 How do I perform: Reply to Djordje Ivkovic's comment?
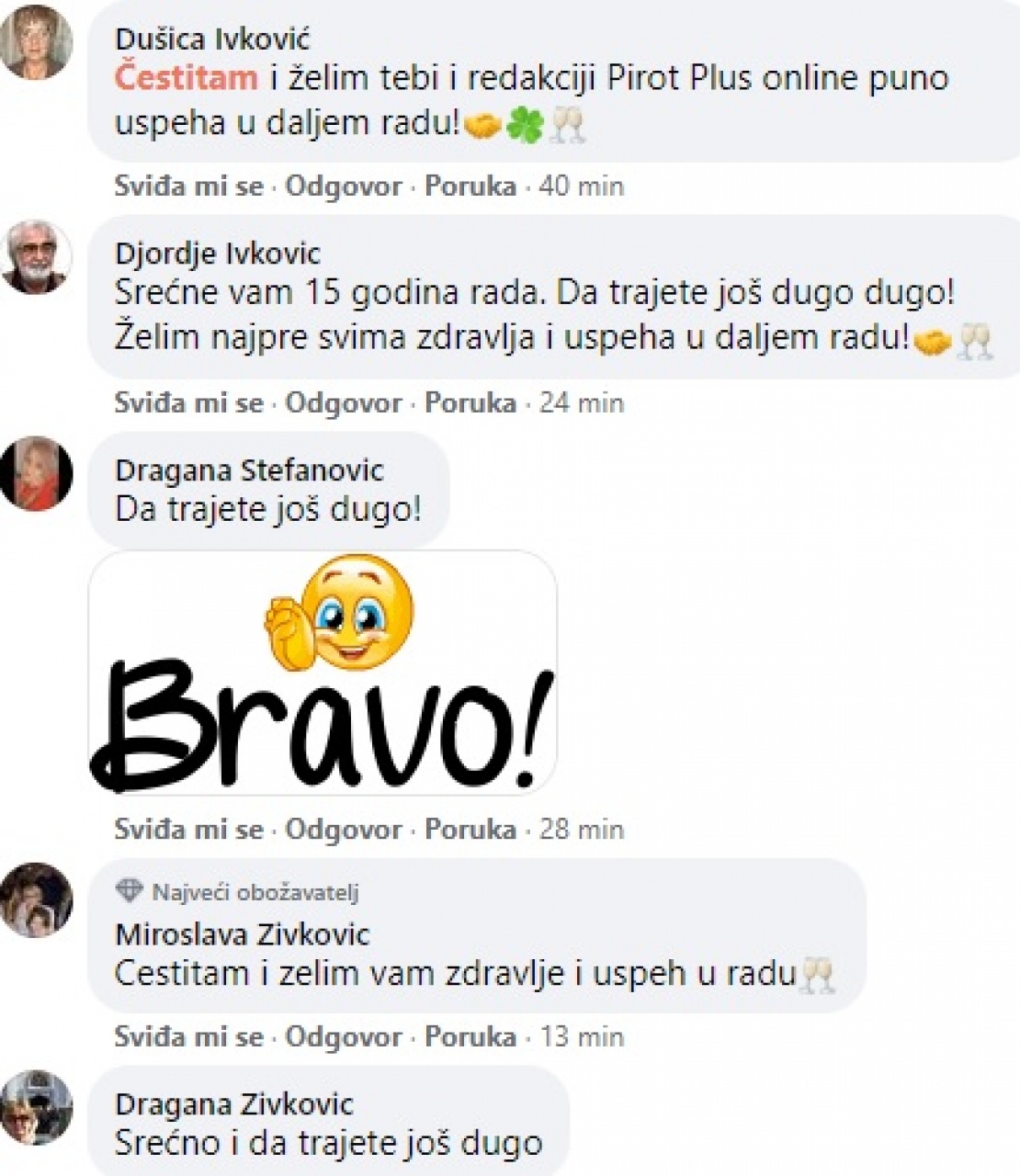343,402
